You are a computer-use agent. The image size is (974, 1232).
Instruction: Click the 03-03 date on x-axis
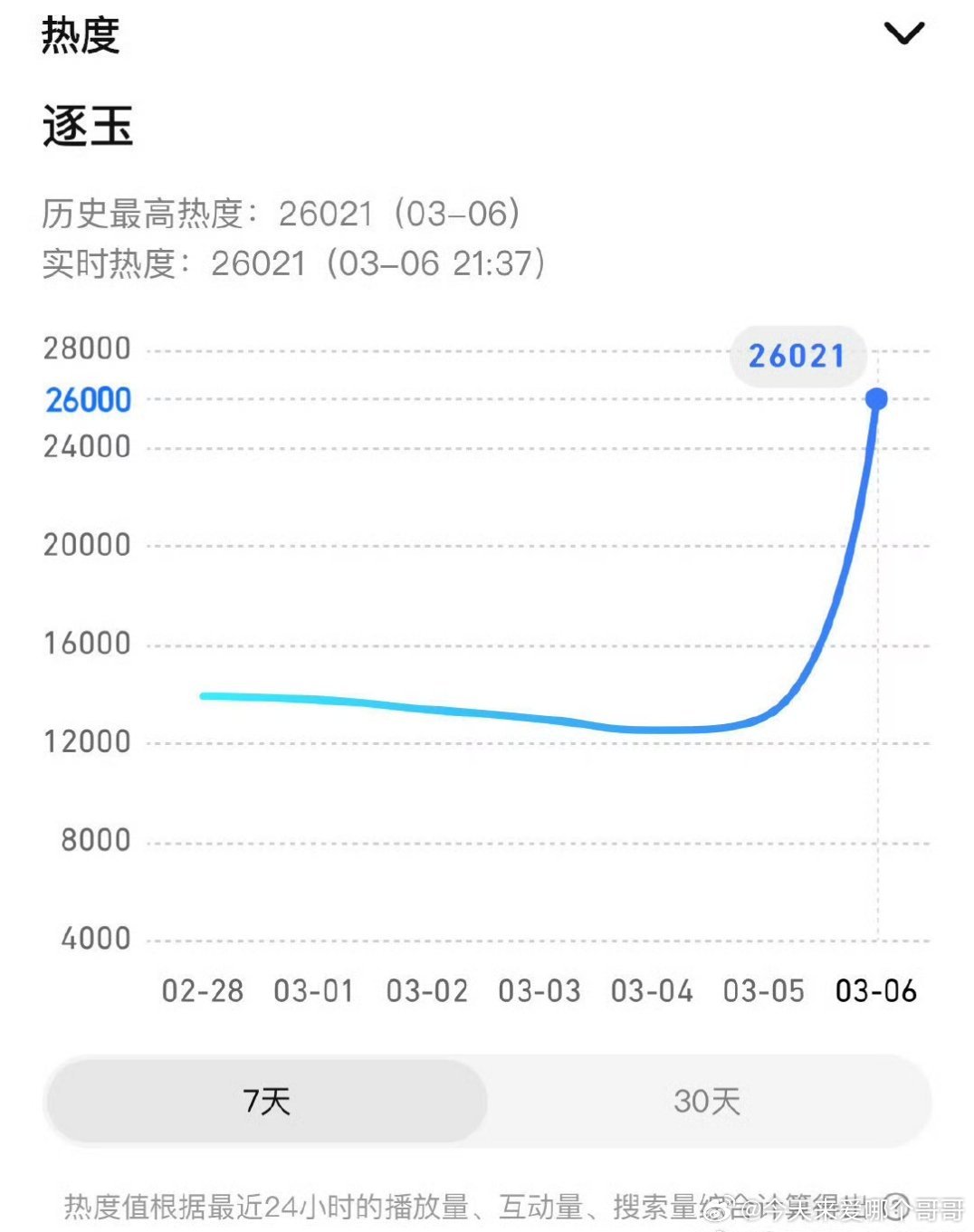click(540, 991)
